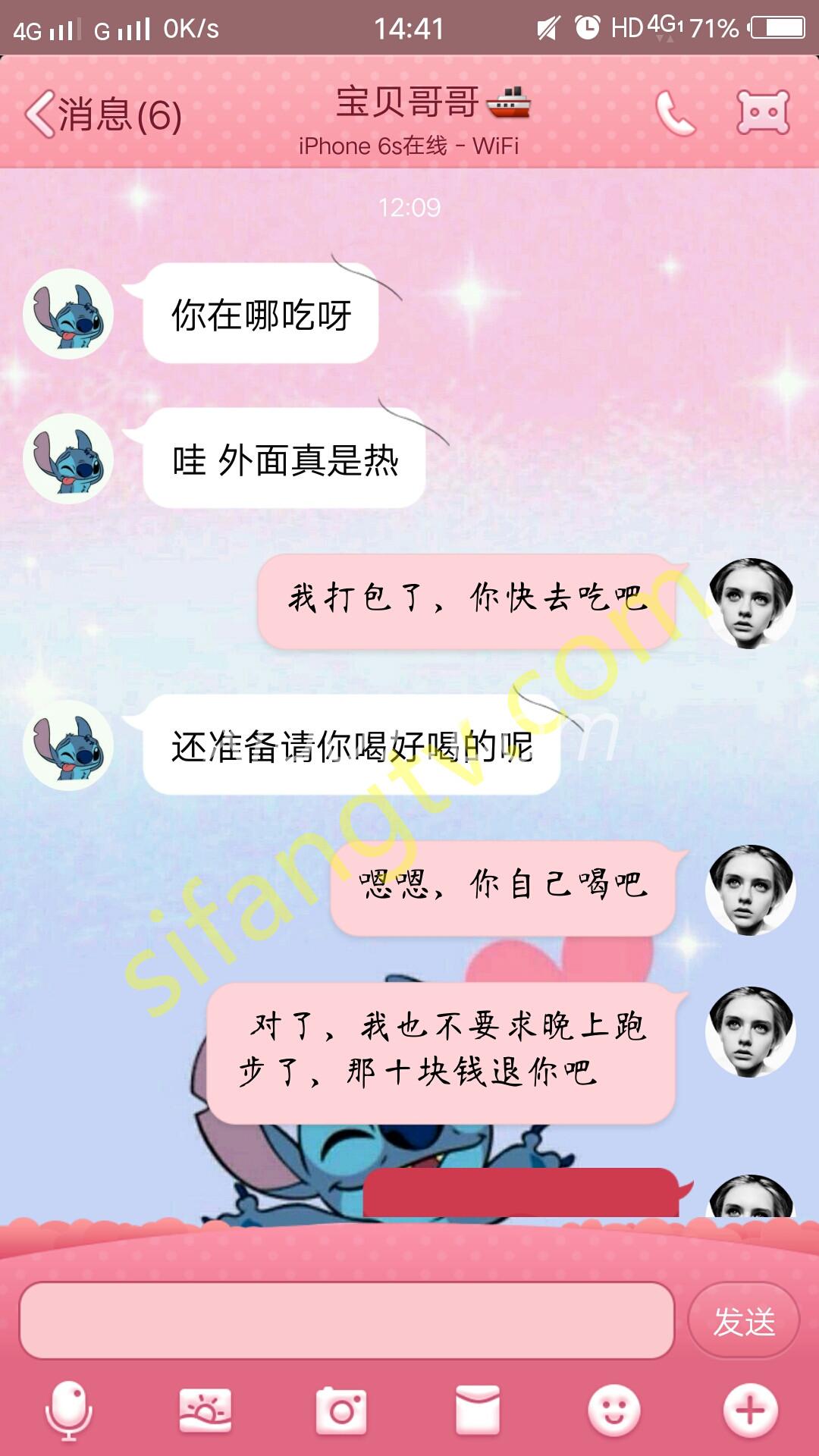Open my avatar beside 我打包了 message

pos(750,604)
